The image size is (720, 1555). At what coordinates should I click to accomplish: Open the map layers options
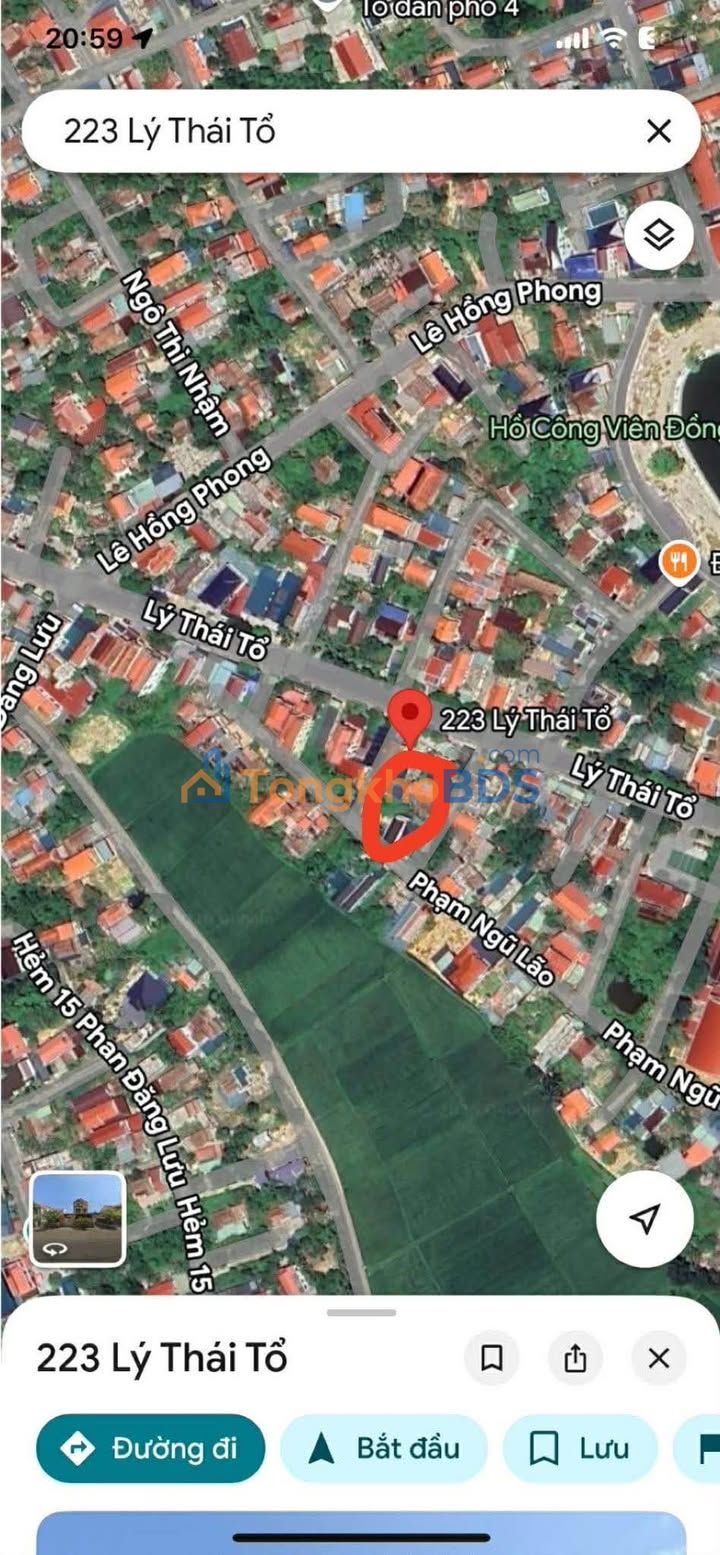(x=659, y=236)
